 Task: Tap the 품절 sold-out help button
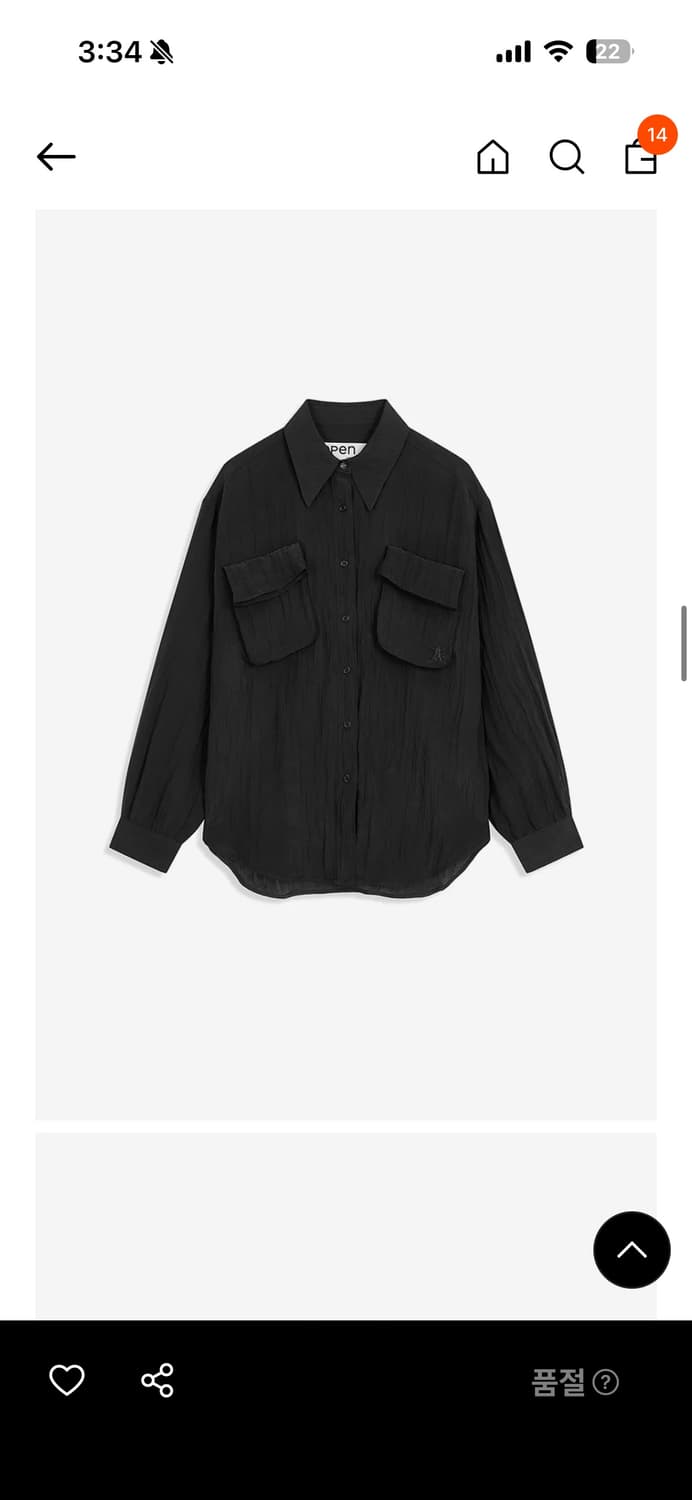coord(605,1382)
